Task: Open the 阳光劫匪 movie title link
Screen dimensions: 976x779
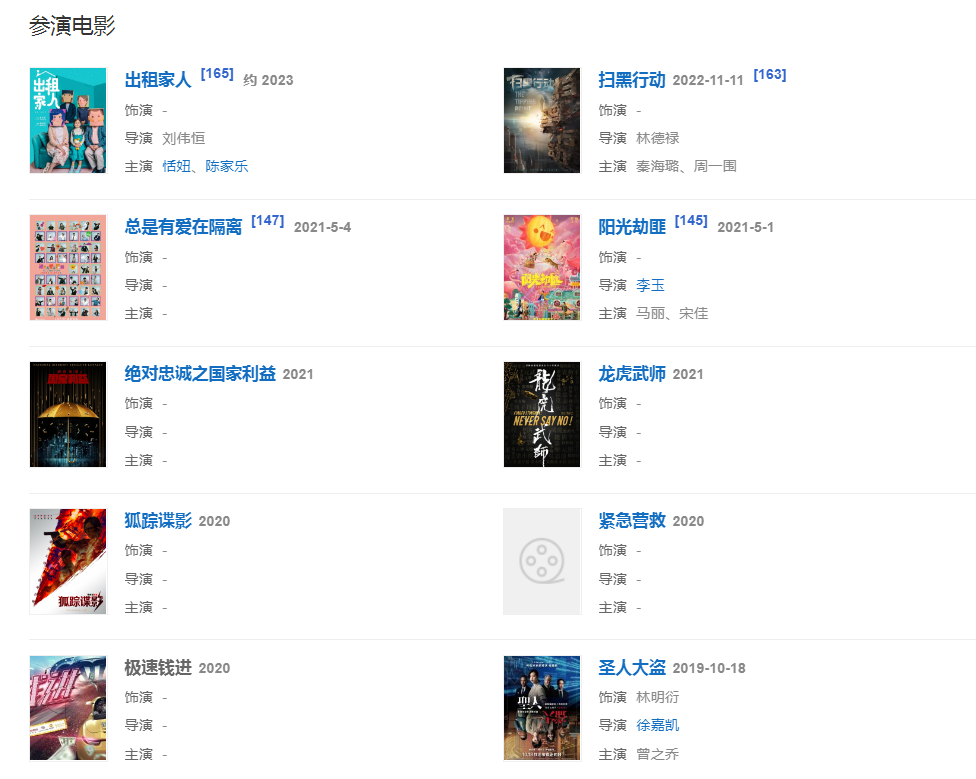Action: 631,227
